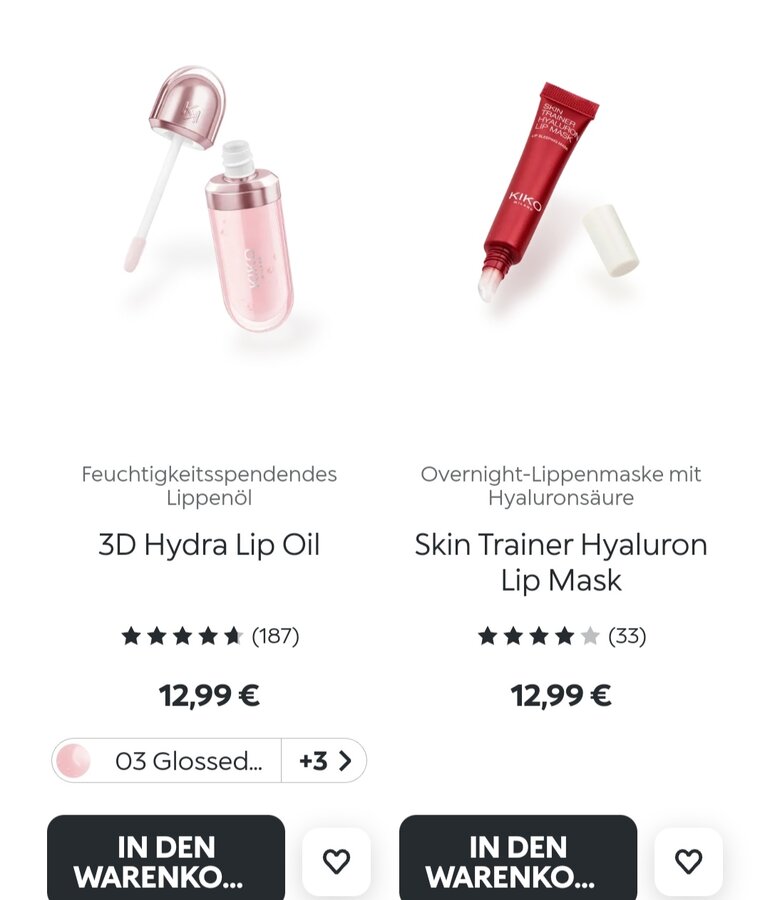Open the 3D Hydra Lip Oil product

click(209, 545)
